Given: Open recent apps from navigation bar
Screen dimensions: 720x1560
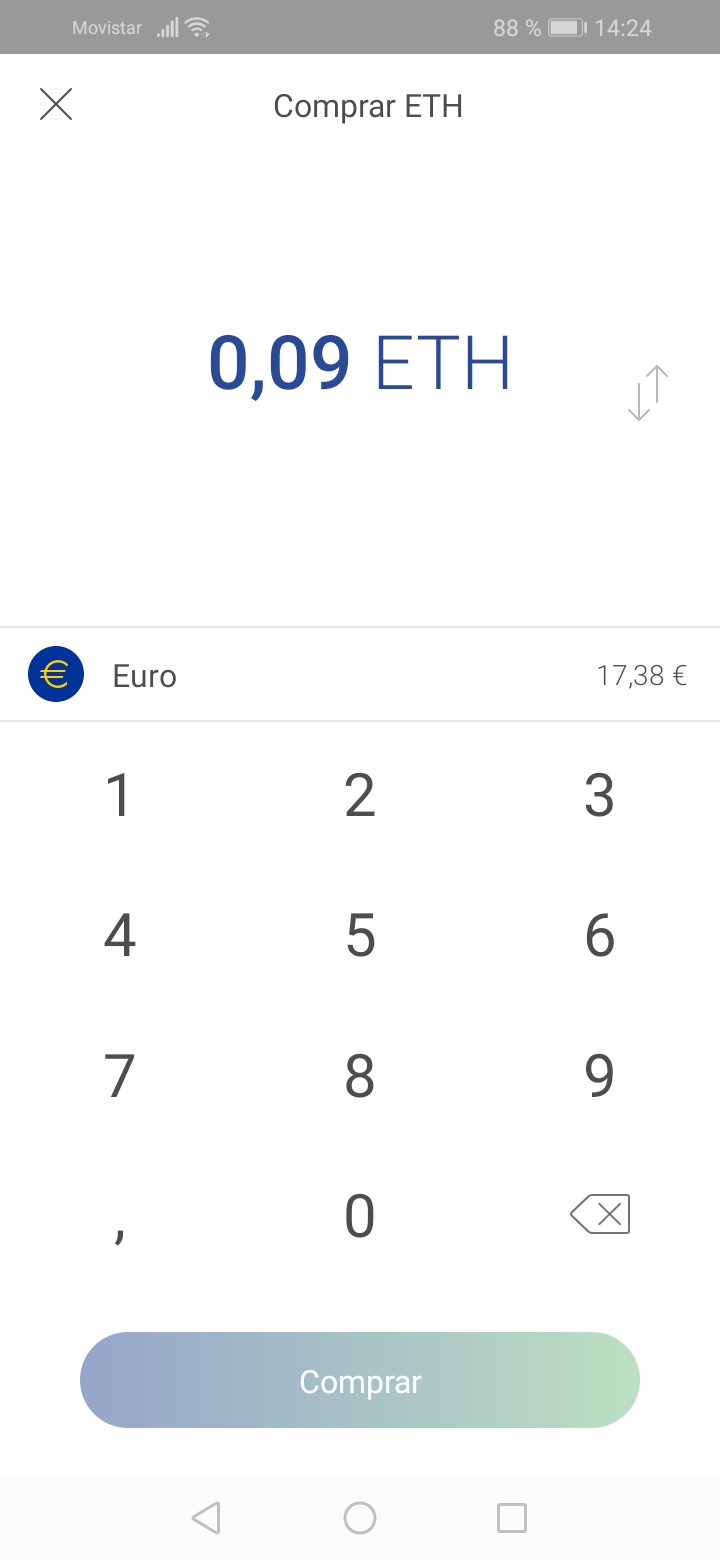Looking at the screenshot, I should (512, 1518).
